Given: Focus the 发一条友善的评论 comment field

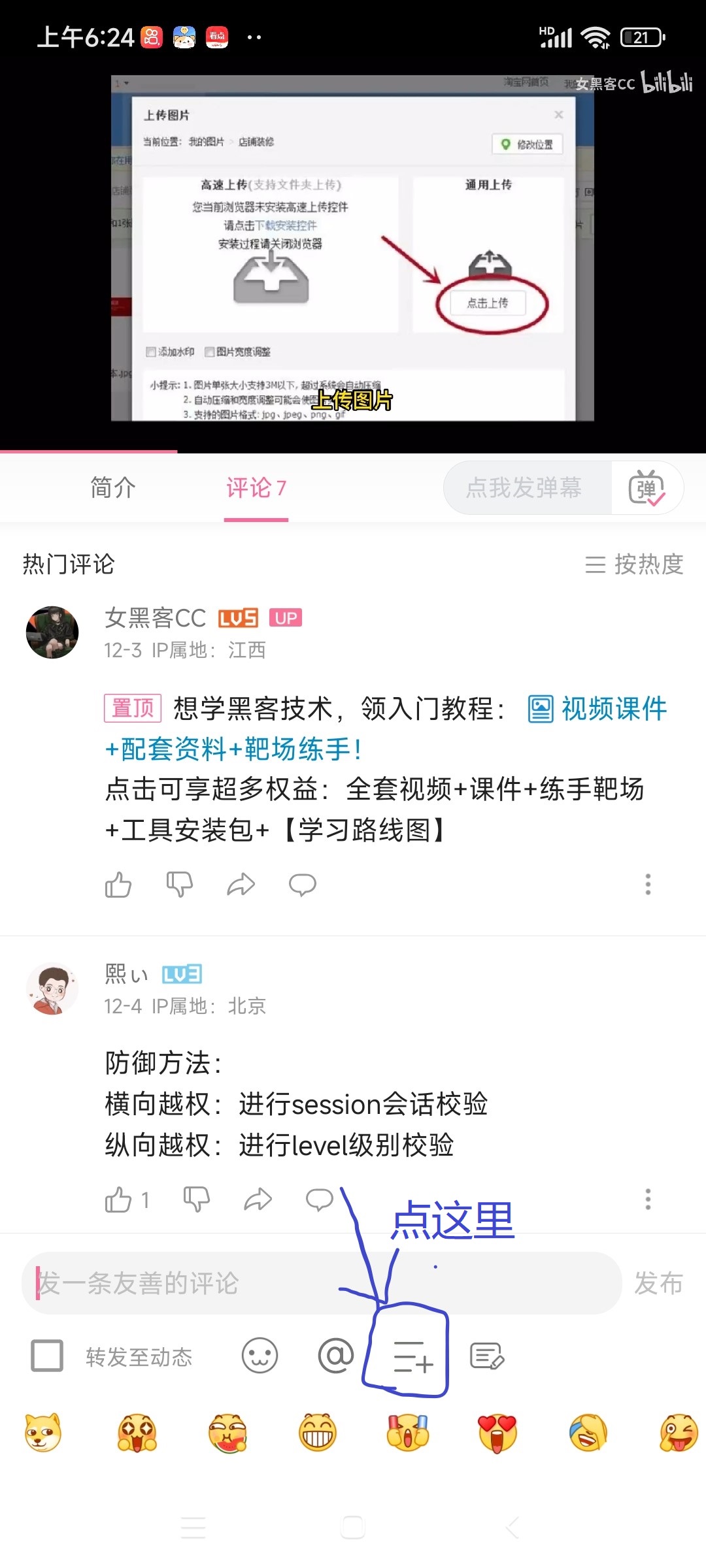Looking at the screenshot, I should 320,1283.
